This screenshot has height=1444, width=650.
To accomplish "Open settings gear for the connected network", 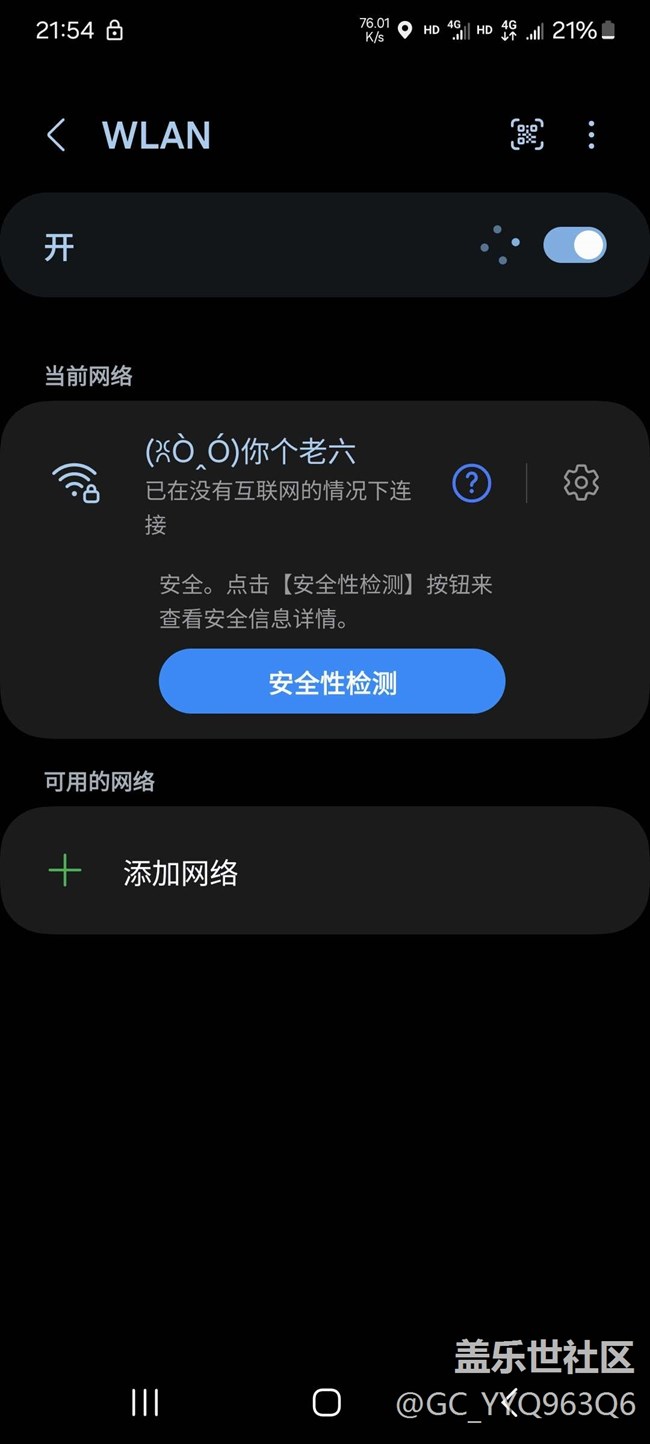I will (581, 483).
